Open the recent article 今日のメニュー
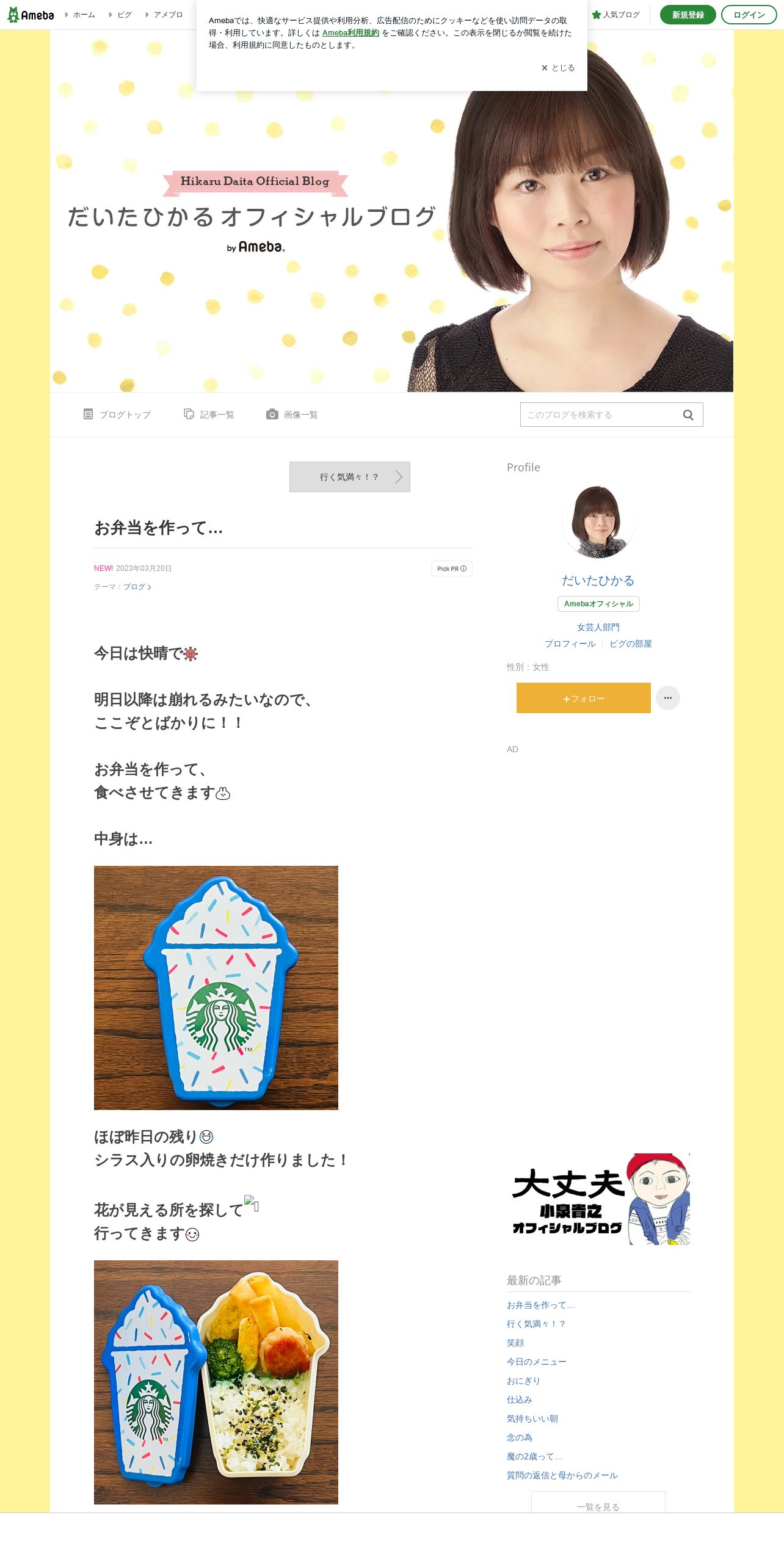784x1568 pixels. [x=537, y=1362]
